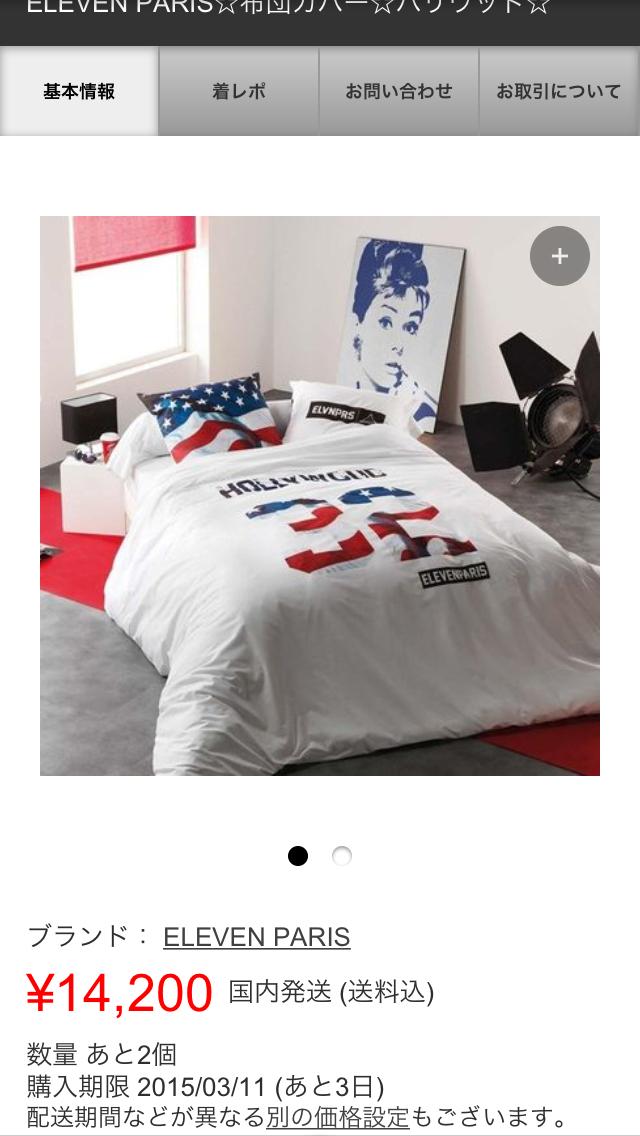The width and height of the screenshot is (640, 1136).
Task: Open the 別の価格設定 link
Action: pos(338,1117)
